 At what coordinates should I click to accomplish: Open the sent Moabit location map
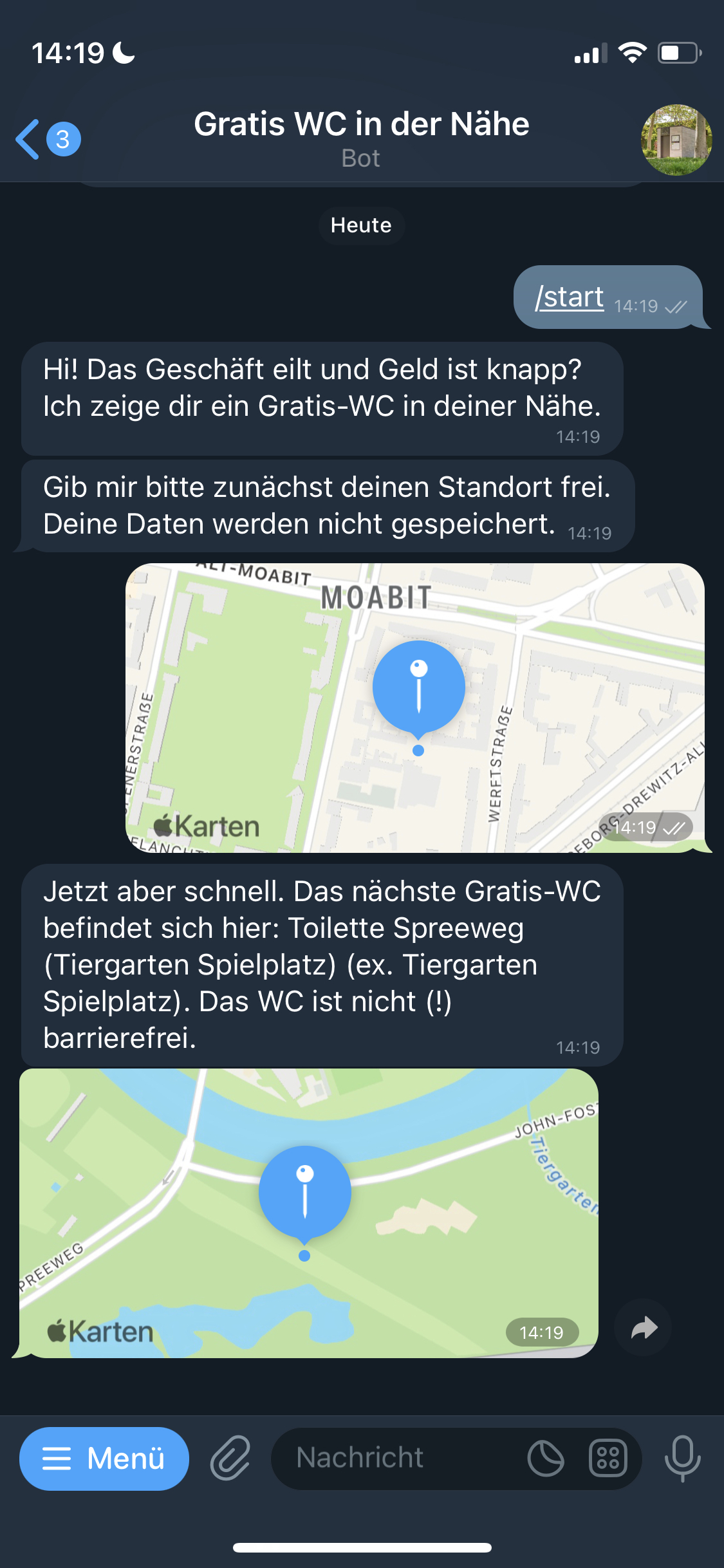(415, 708)
